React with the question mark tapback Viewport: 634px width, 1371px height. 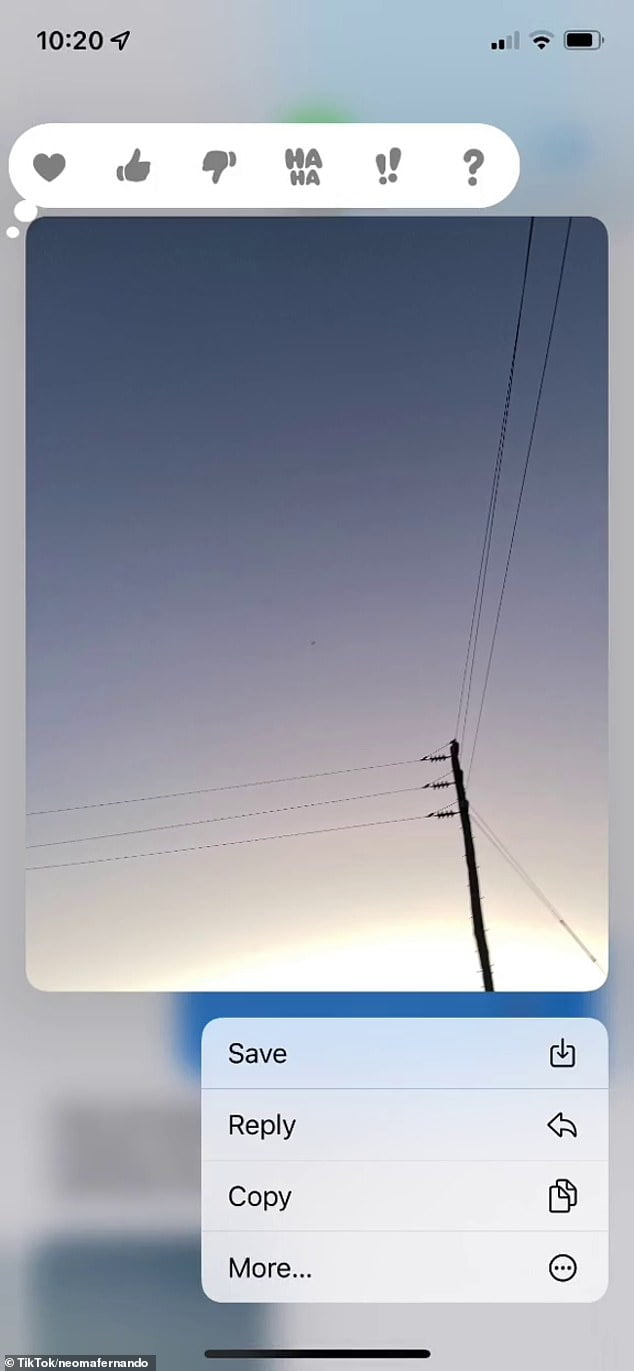[x=473, y=167]
